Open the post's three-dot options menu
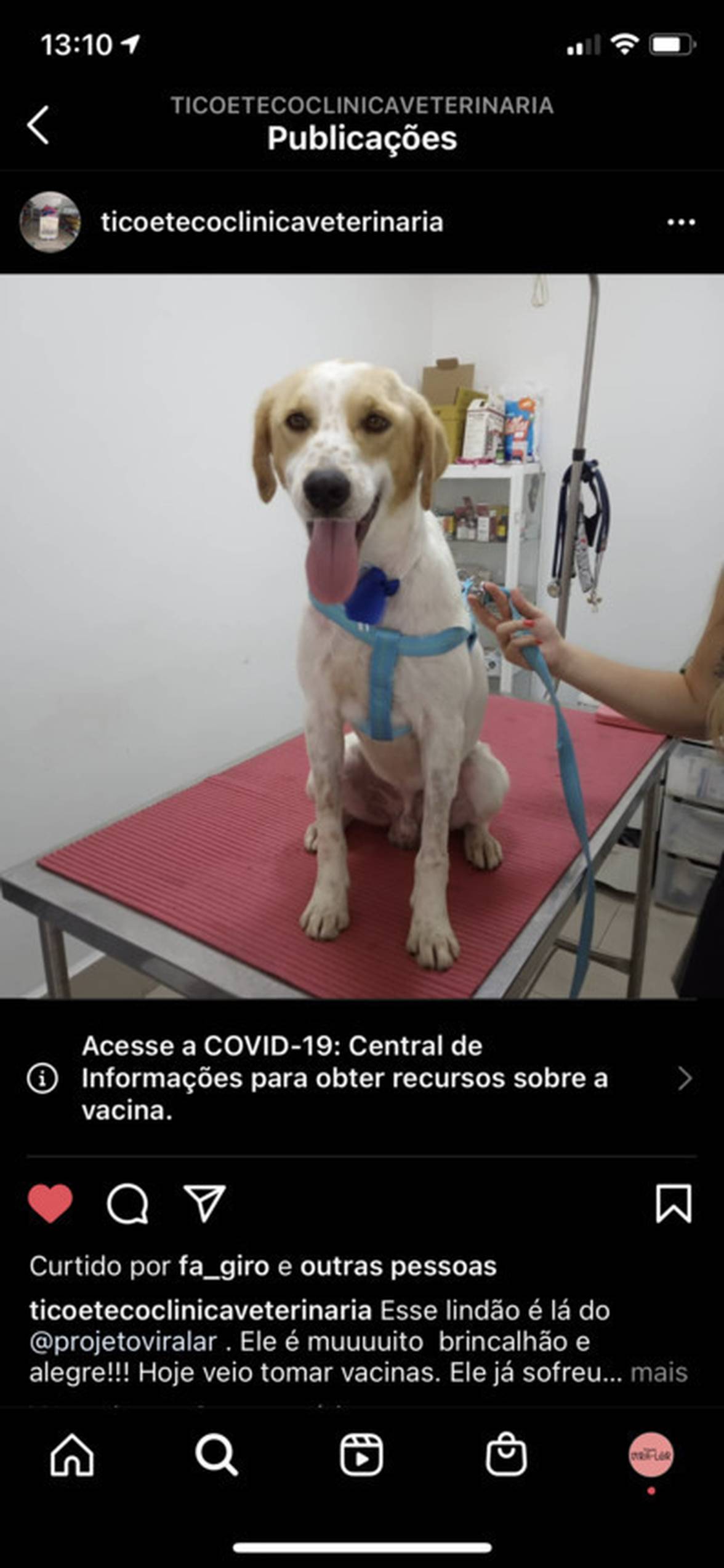The width and height of the screenshot is (724, 1568). tap(681, 222)
